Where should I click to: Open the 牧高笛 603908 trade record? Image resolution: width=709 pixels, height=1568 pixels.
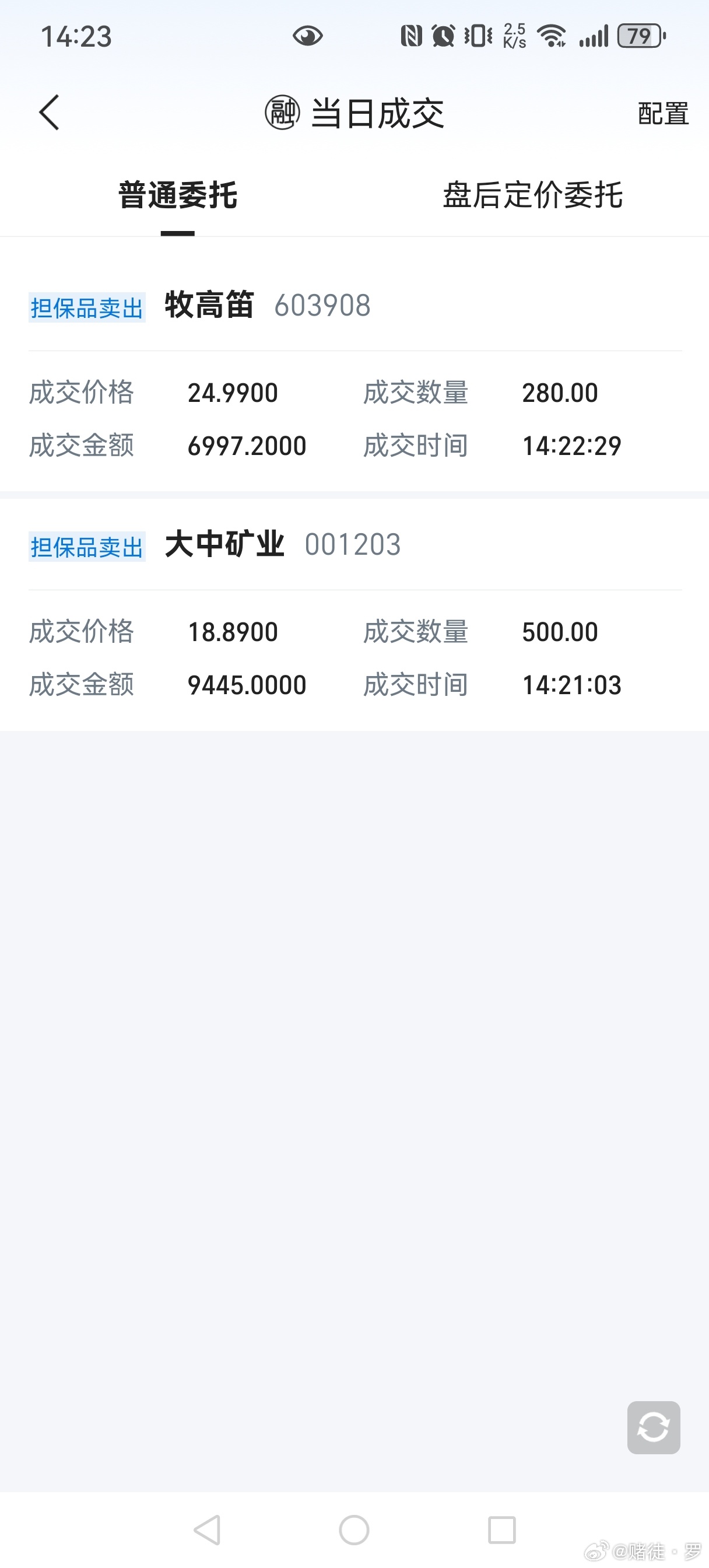tap(268, 307)
